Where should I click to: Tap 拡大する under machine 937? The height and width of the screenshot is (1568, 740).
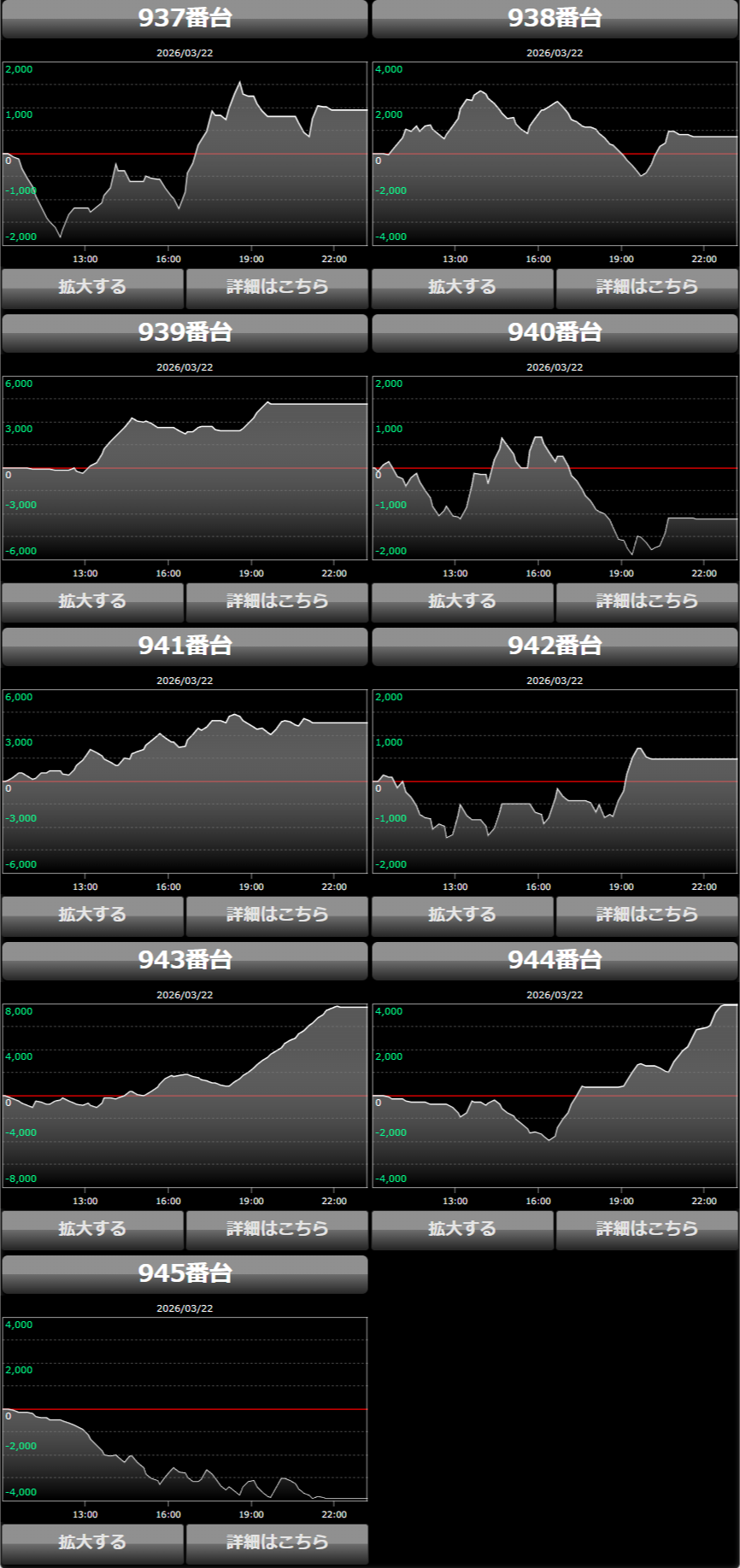click(92, 287)
